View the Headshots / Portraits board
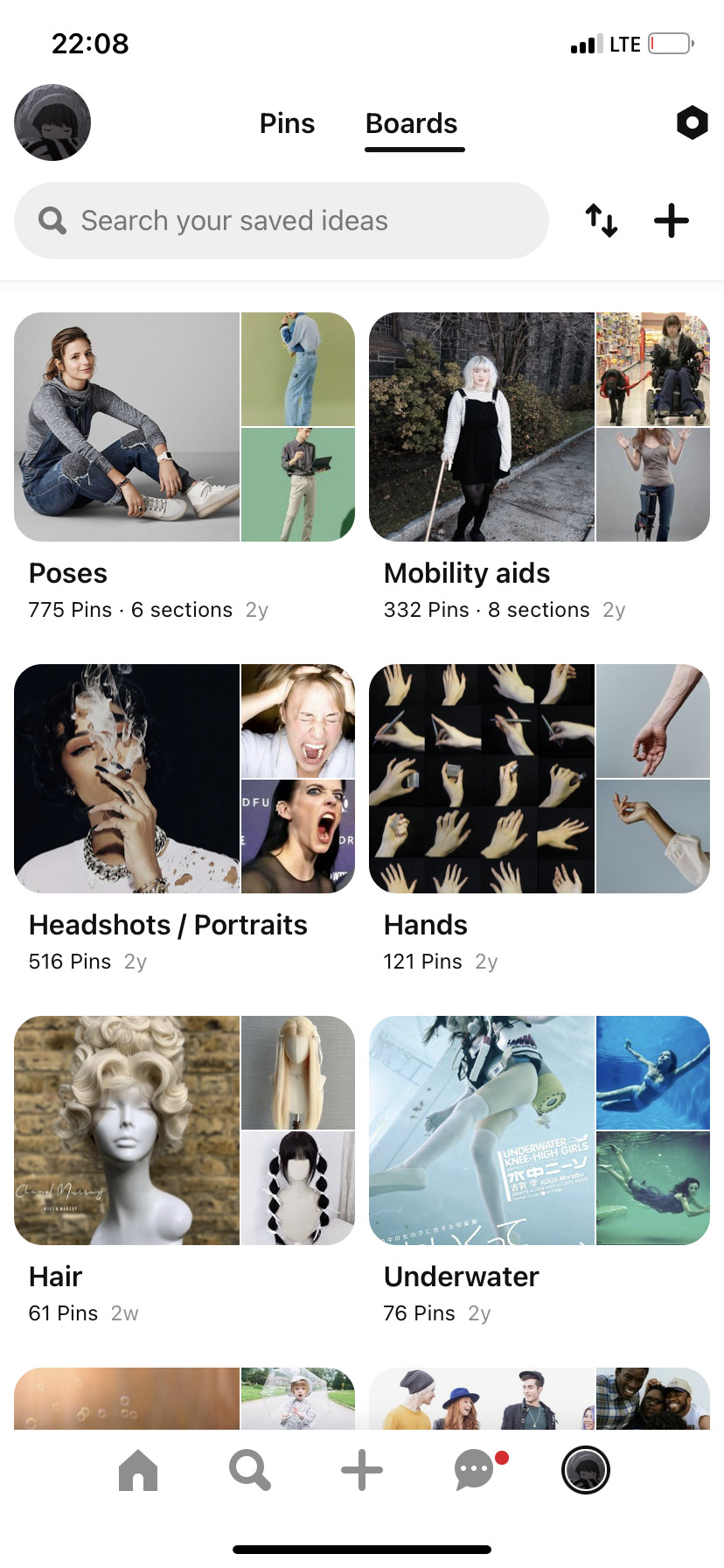The height and width of the screenshot is (1568, 724). (x=184, y=779)
